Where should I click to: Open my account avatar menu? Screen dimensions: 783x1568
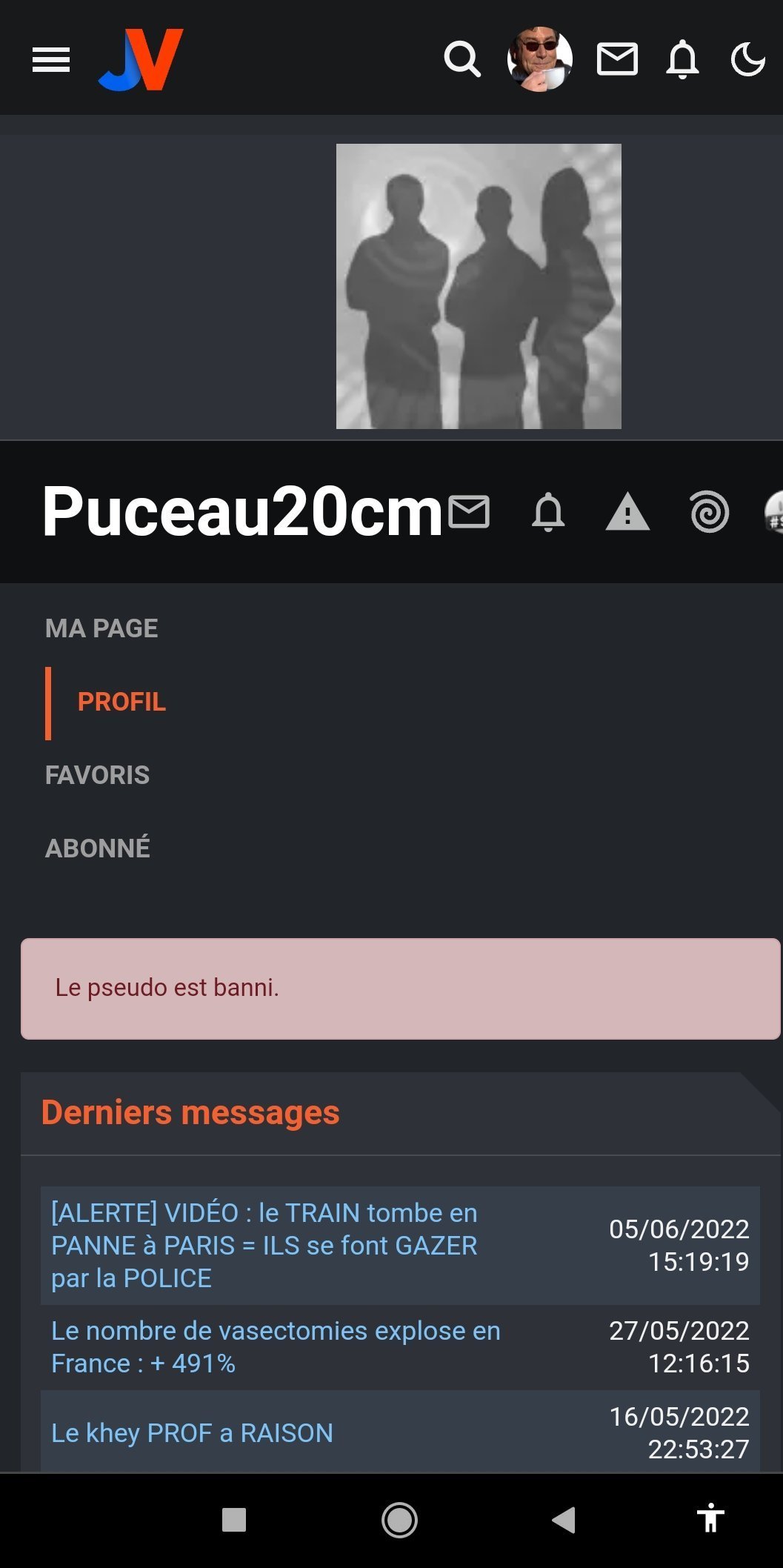pos(539,59)
